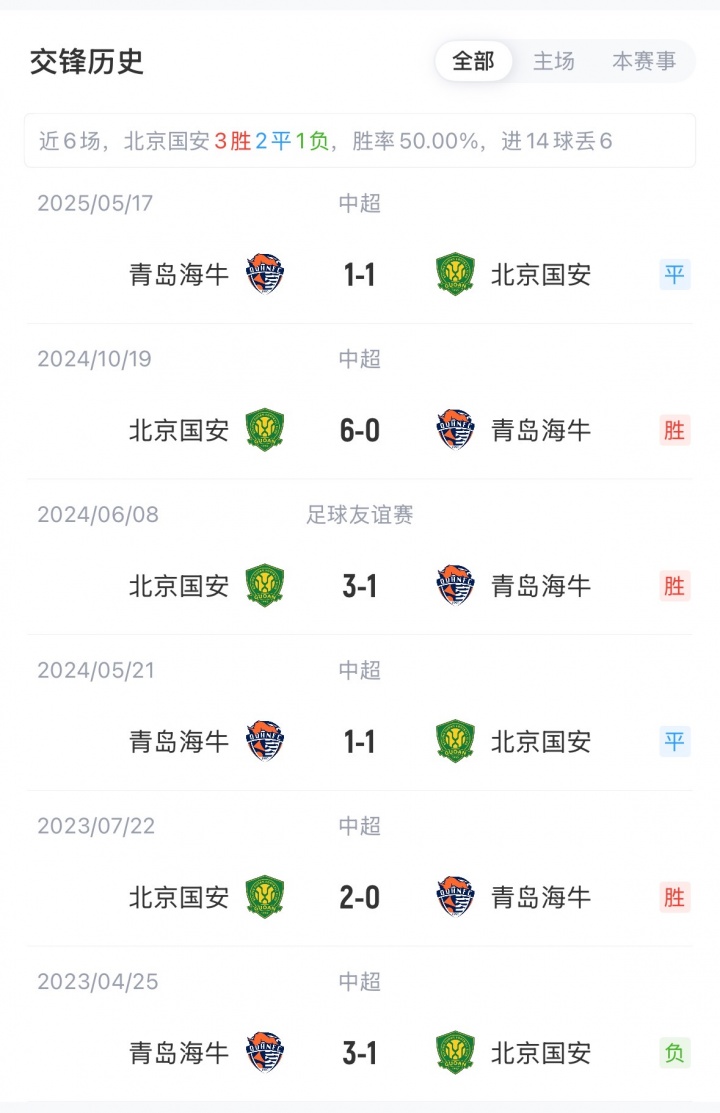Screen dimensions: 720x1113
Task: View the 2023/07/22 2-0 match
Action: [x=360, y=897]
